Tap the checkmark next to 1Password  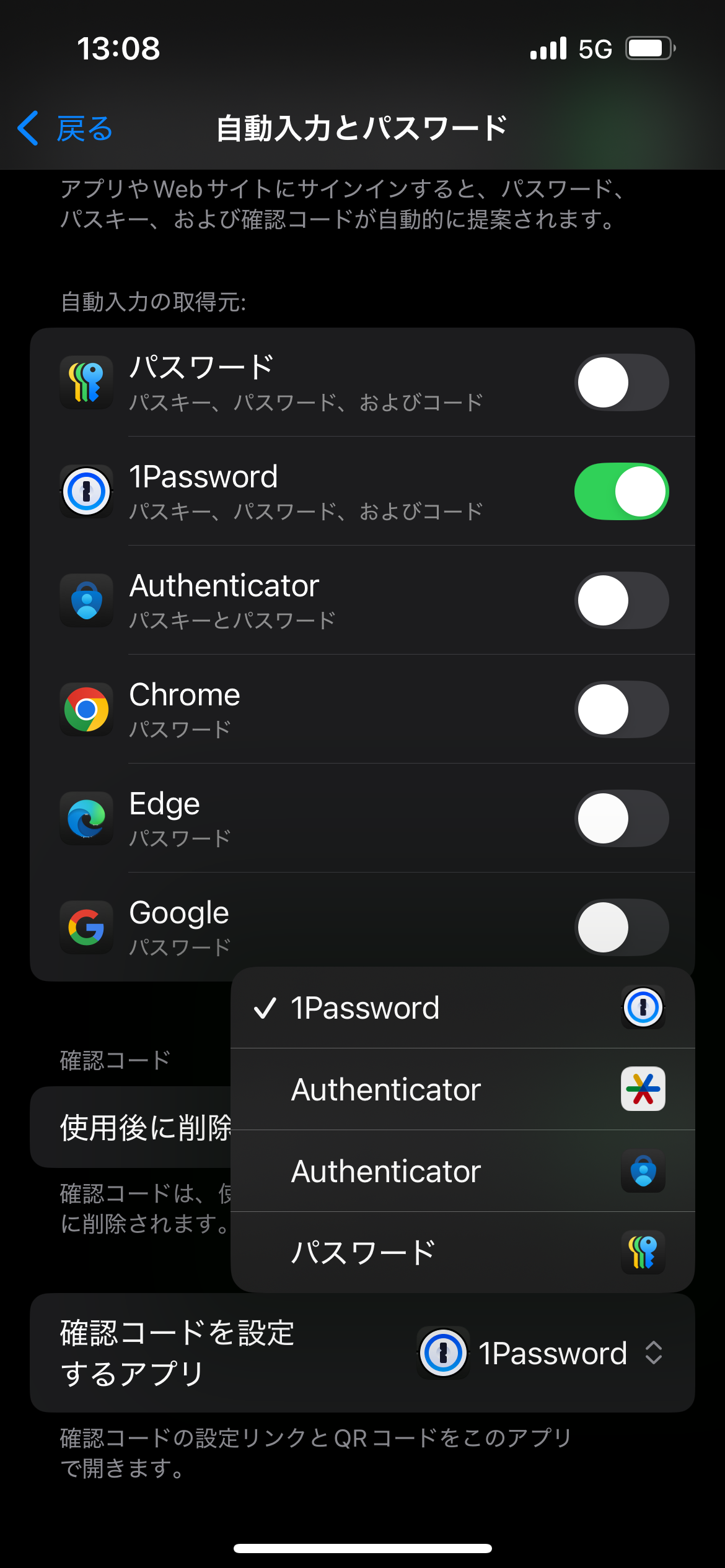(266, 1008)
